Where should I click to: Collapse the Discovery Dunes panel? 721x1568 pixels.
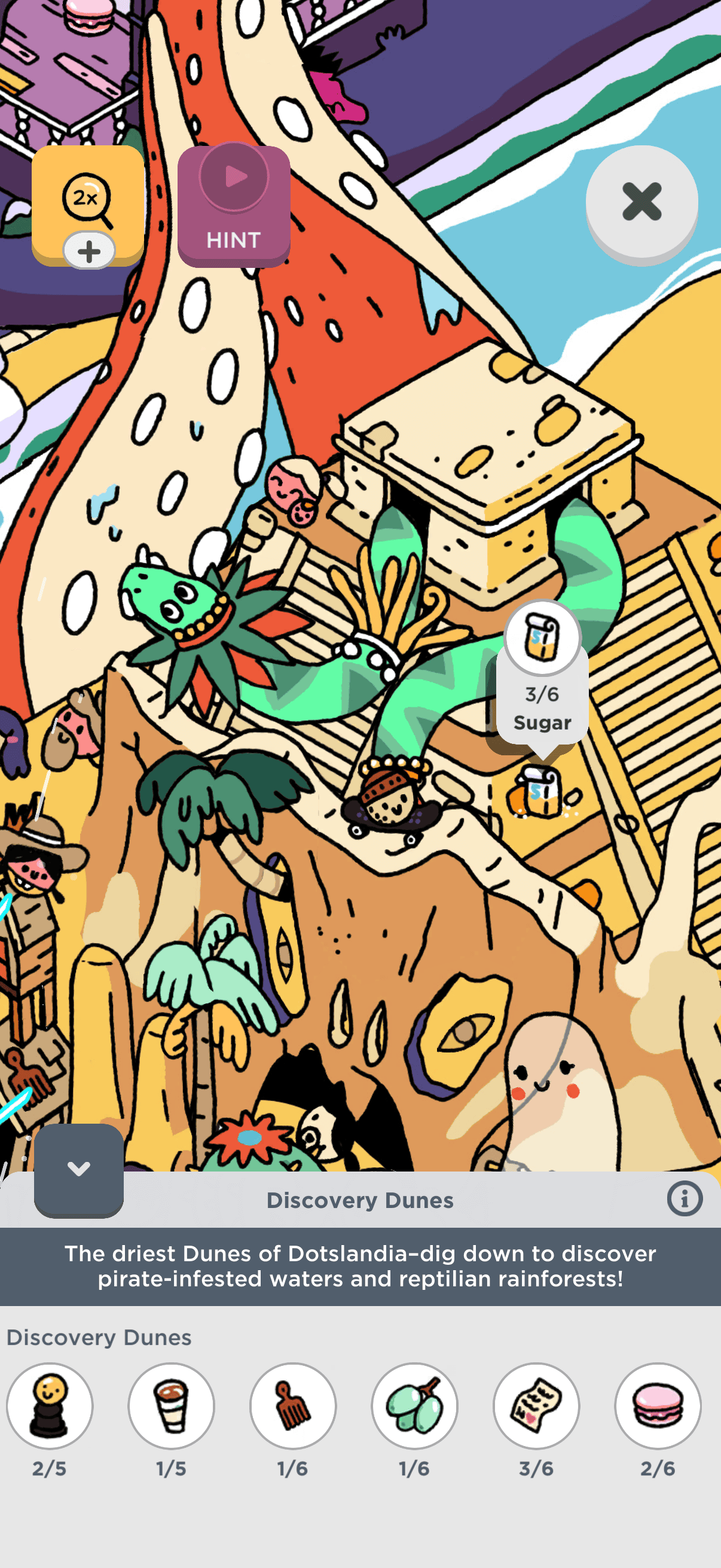click(x=78, y=1169)
